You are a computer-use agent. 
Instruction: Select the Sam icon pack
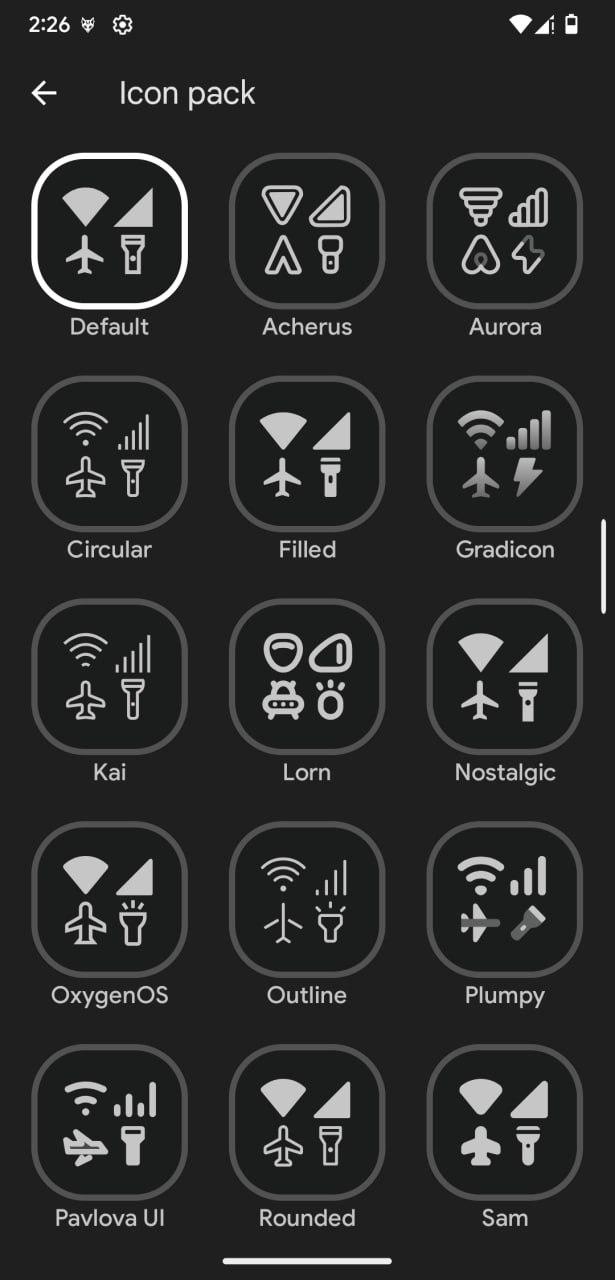[505, 1122]
